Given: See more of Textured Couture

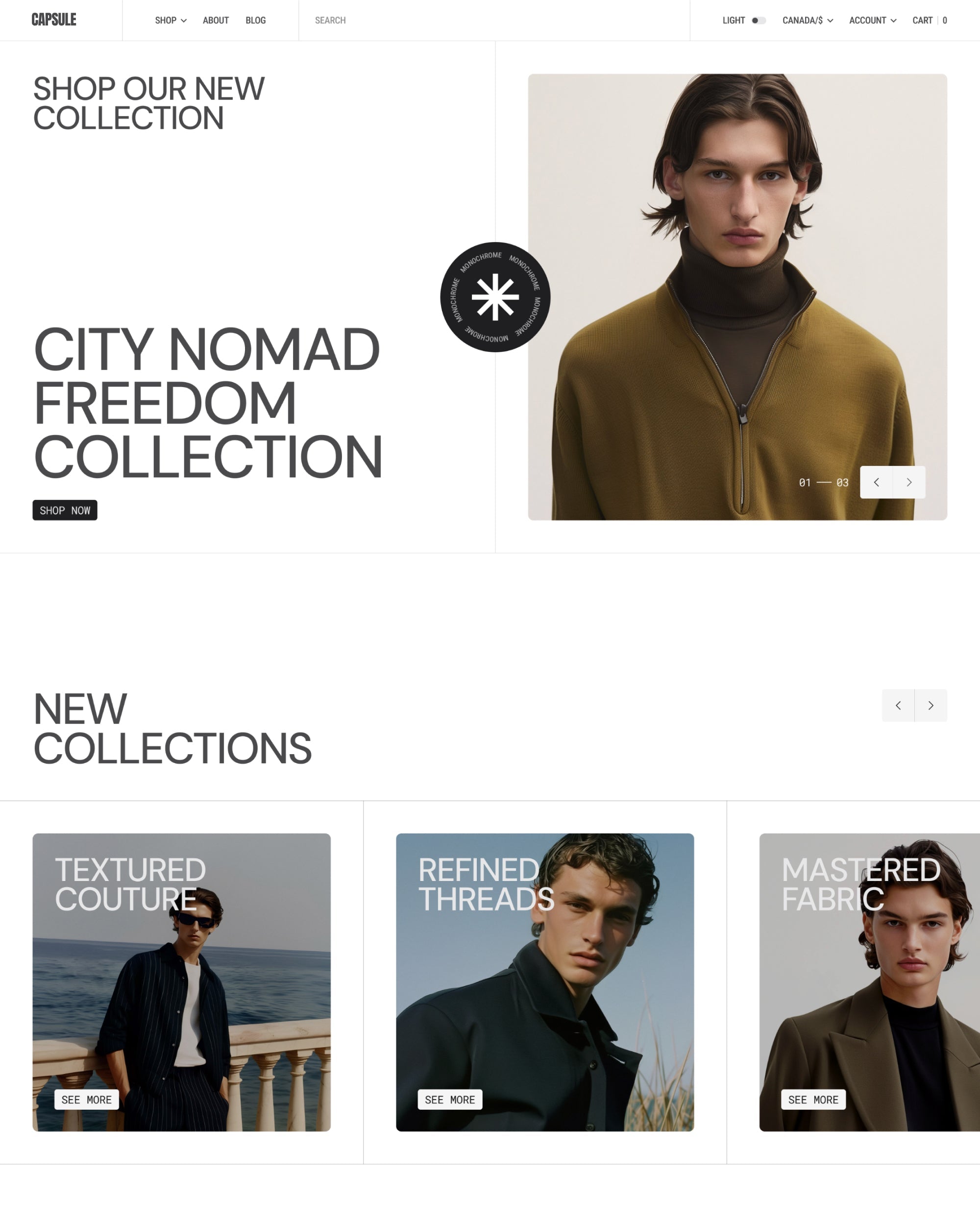Looking at the screenshot, I should click(87, 1100).
